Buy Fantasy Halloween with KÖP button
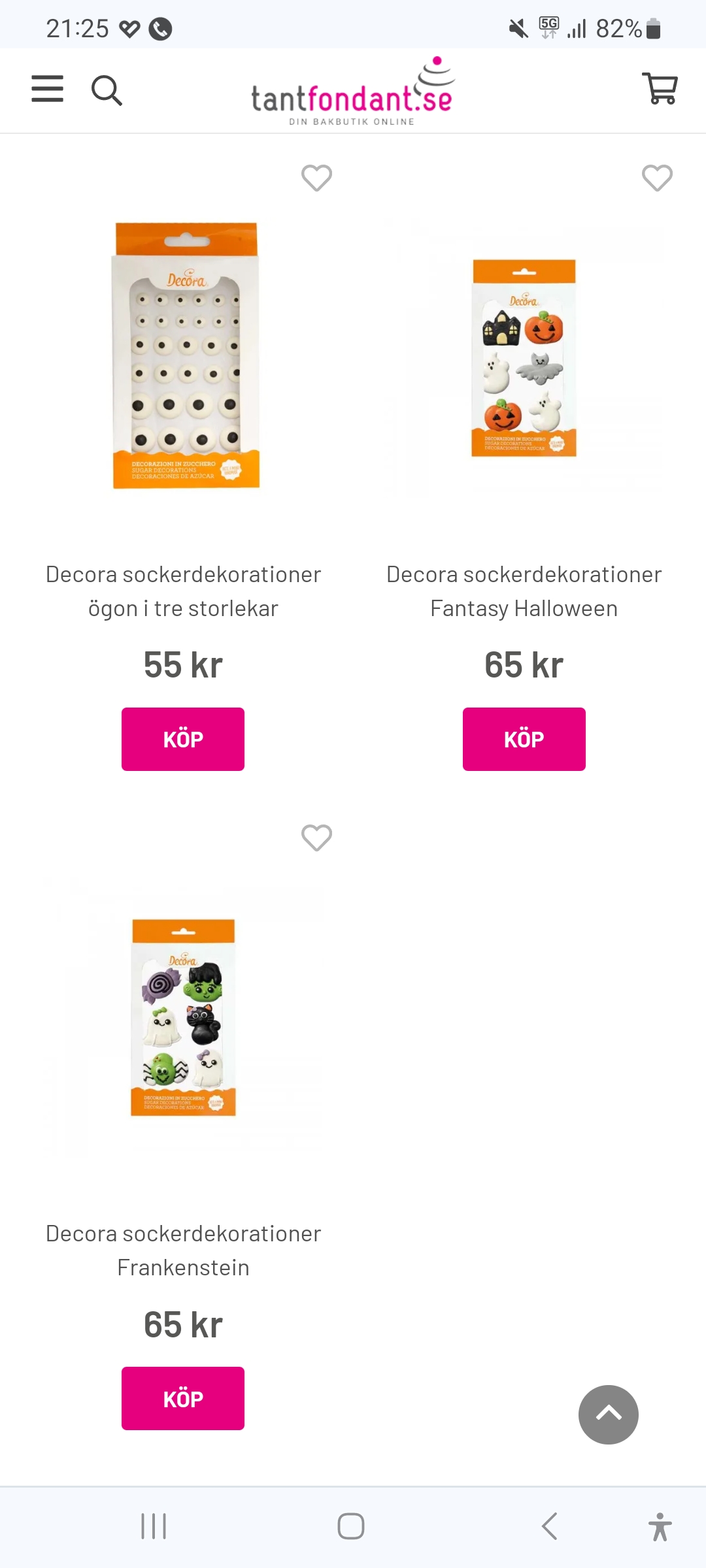The height and width of the screenshot is (1568, 706). [524, 739]
